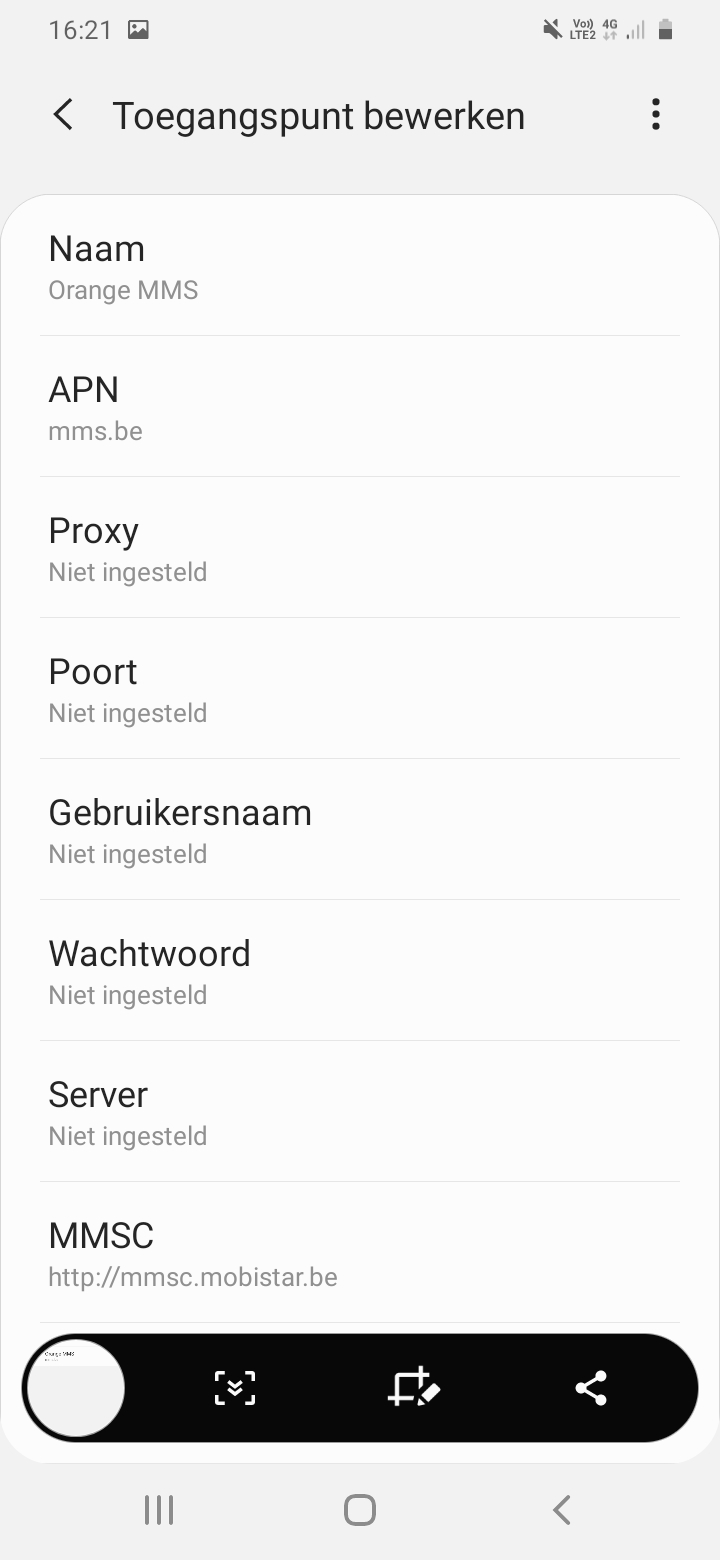Open recent apps from navigation bar
Screen dimensions: 720x1560
159,1510
